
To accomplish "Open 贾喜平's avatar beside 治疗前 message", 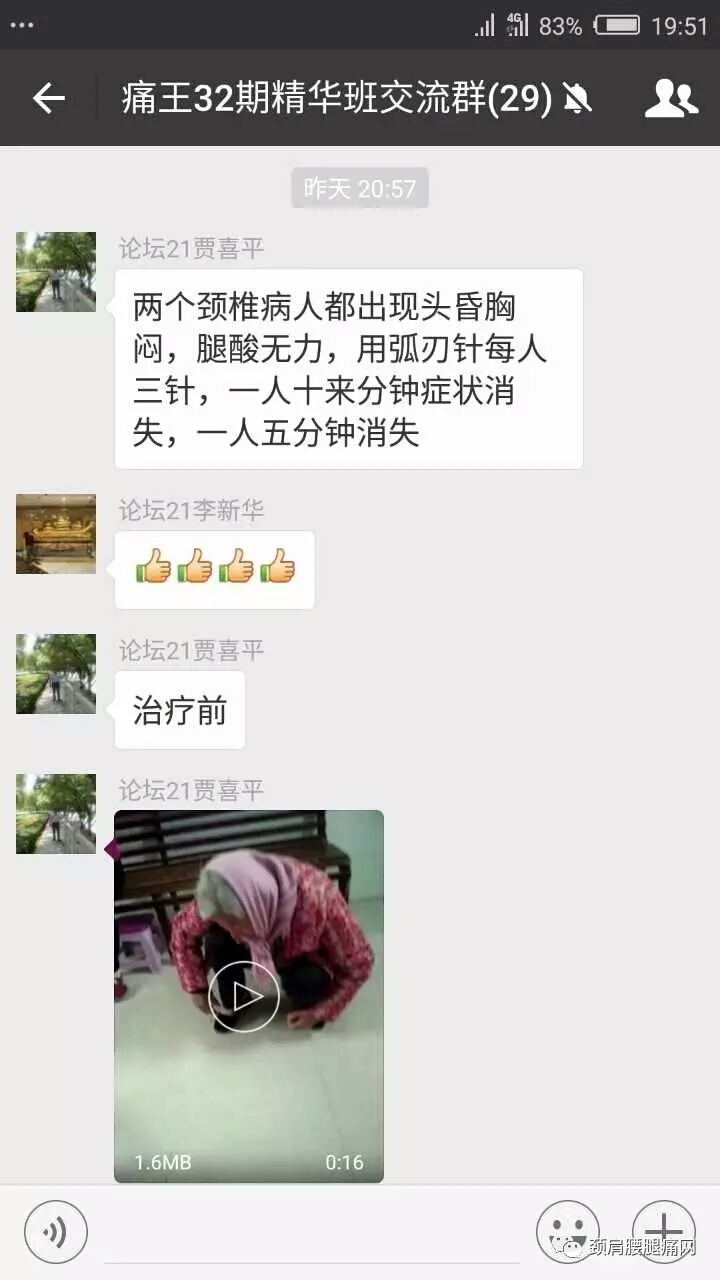I will (x=56, y=674).
